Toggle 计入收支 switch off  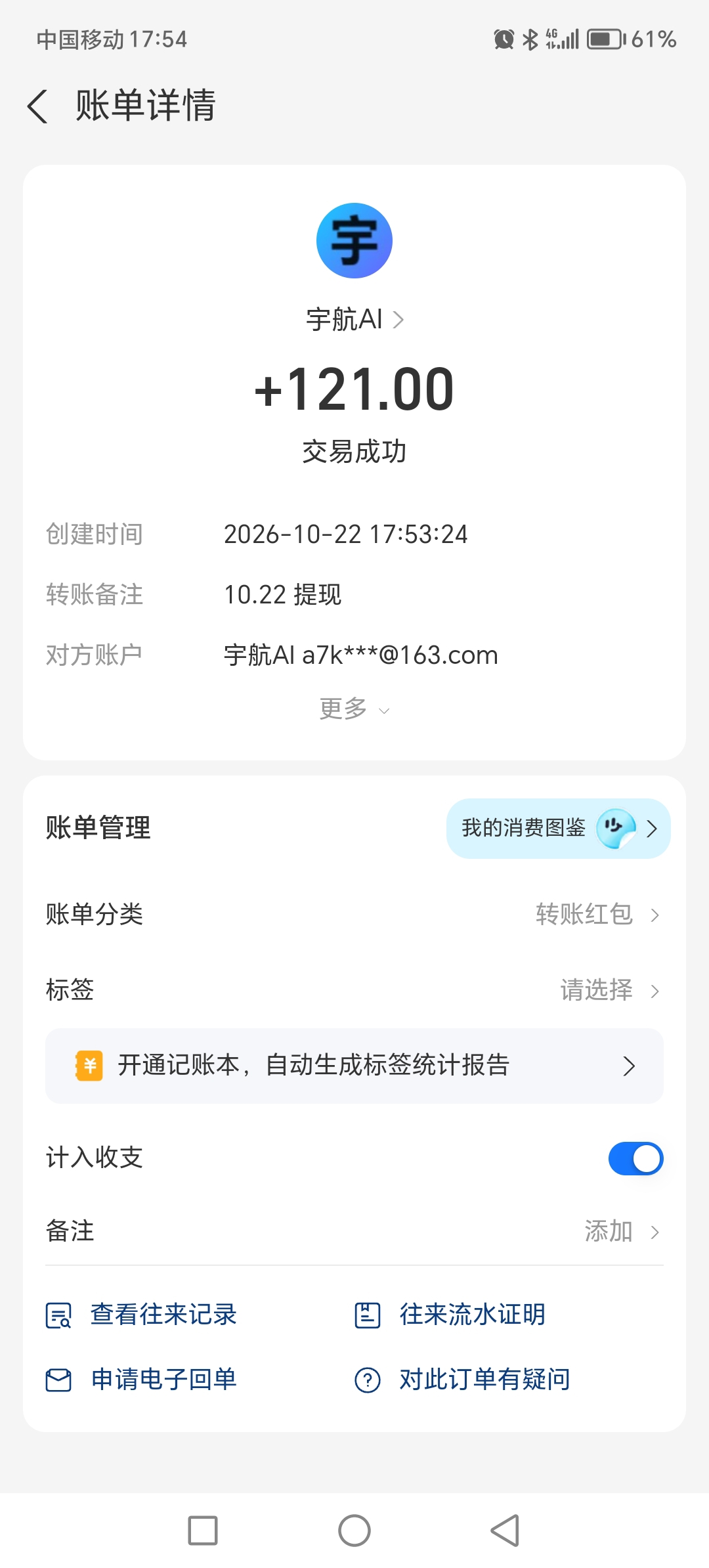pos(635,1158)
